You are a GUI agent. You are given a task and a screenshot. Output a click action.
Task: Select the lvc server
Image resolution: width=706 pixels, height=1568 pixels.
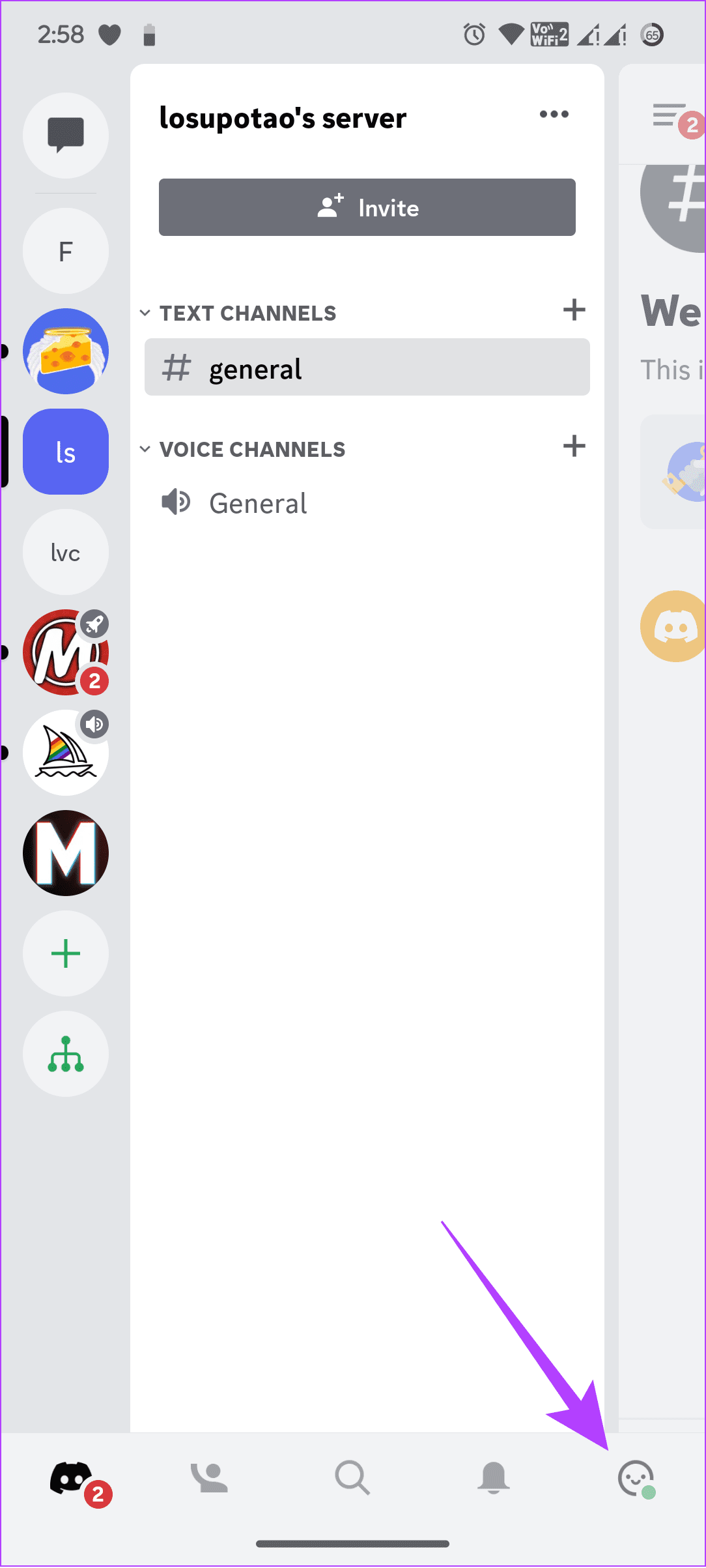(x=66, y=553)
